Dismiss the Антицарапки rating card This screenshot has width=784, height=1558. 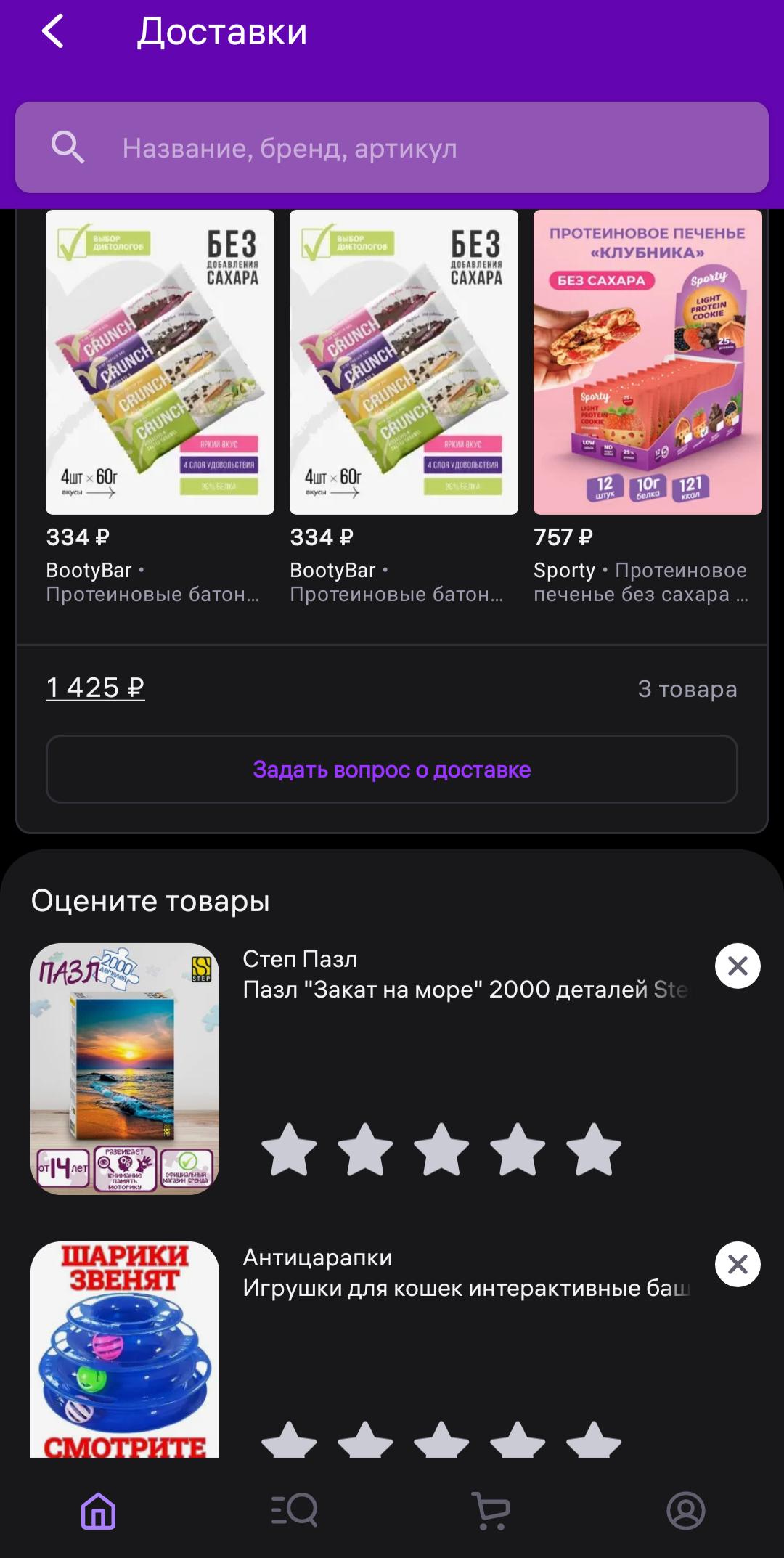tap(738, 1264)
